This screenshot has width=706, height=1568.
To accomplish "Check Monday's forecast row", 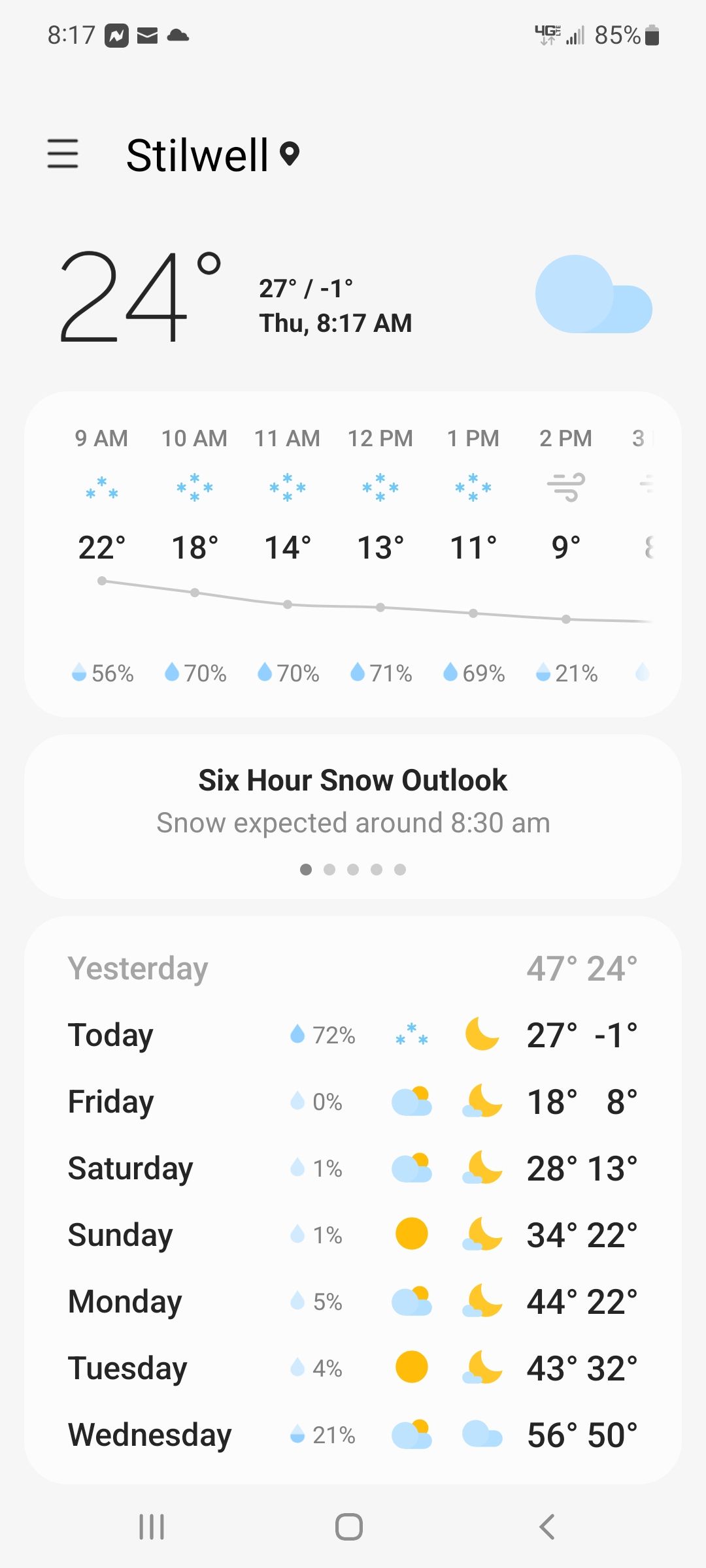I will point(353,1301).
